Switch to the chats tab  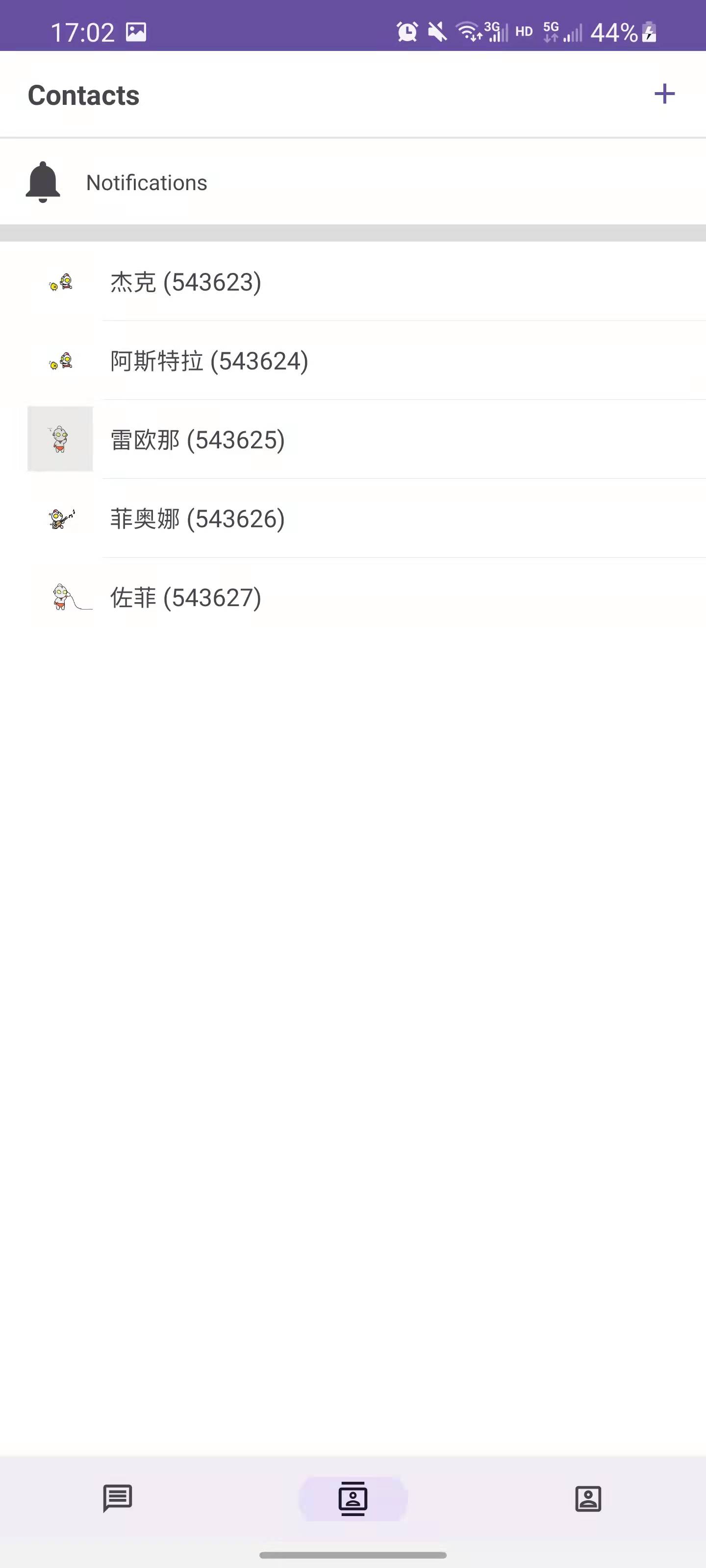[x=118, y=1498]
